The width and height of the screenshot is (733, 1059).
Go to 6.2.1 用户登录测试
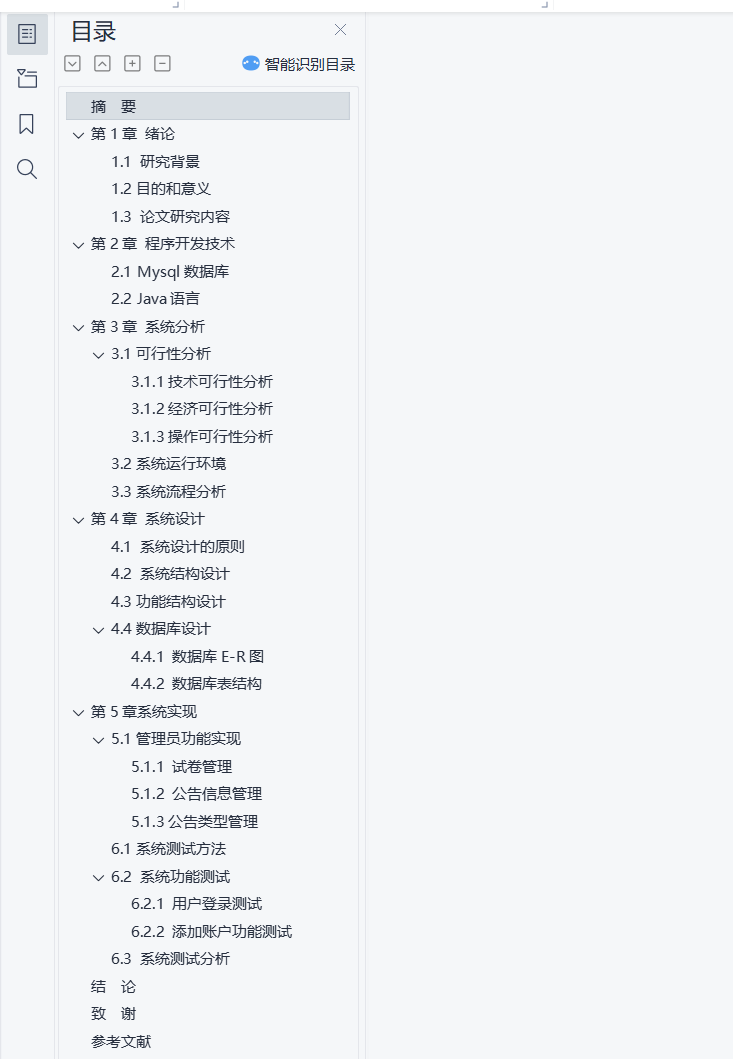coord(196,904)
